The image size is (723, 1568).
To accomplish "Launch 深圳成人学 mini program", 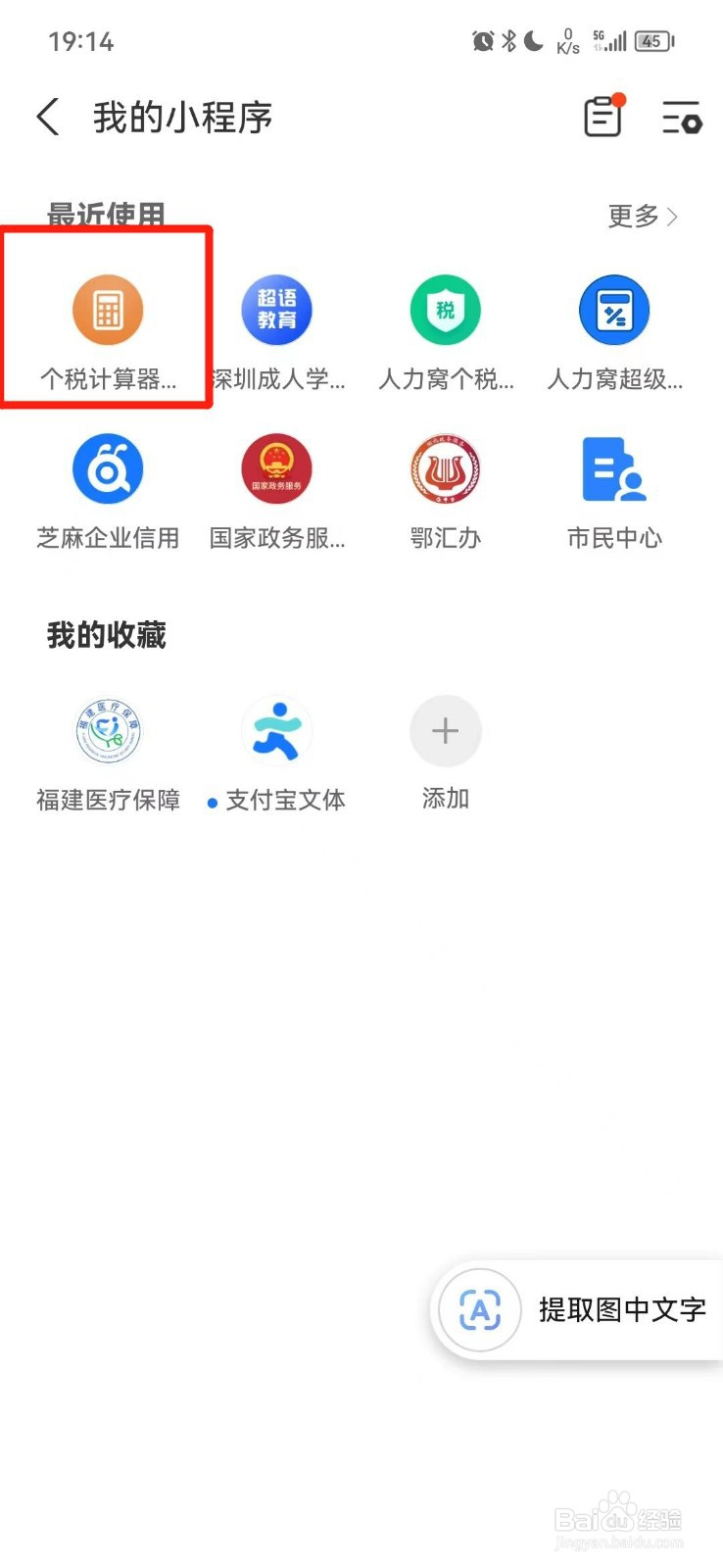I will click(277, 311).
